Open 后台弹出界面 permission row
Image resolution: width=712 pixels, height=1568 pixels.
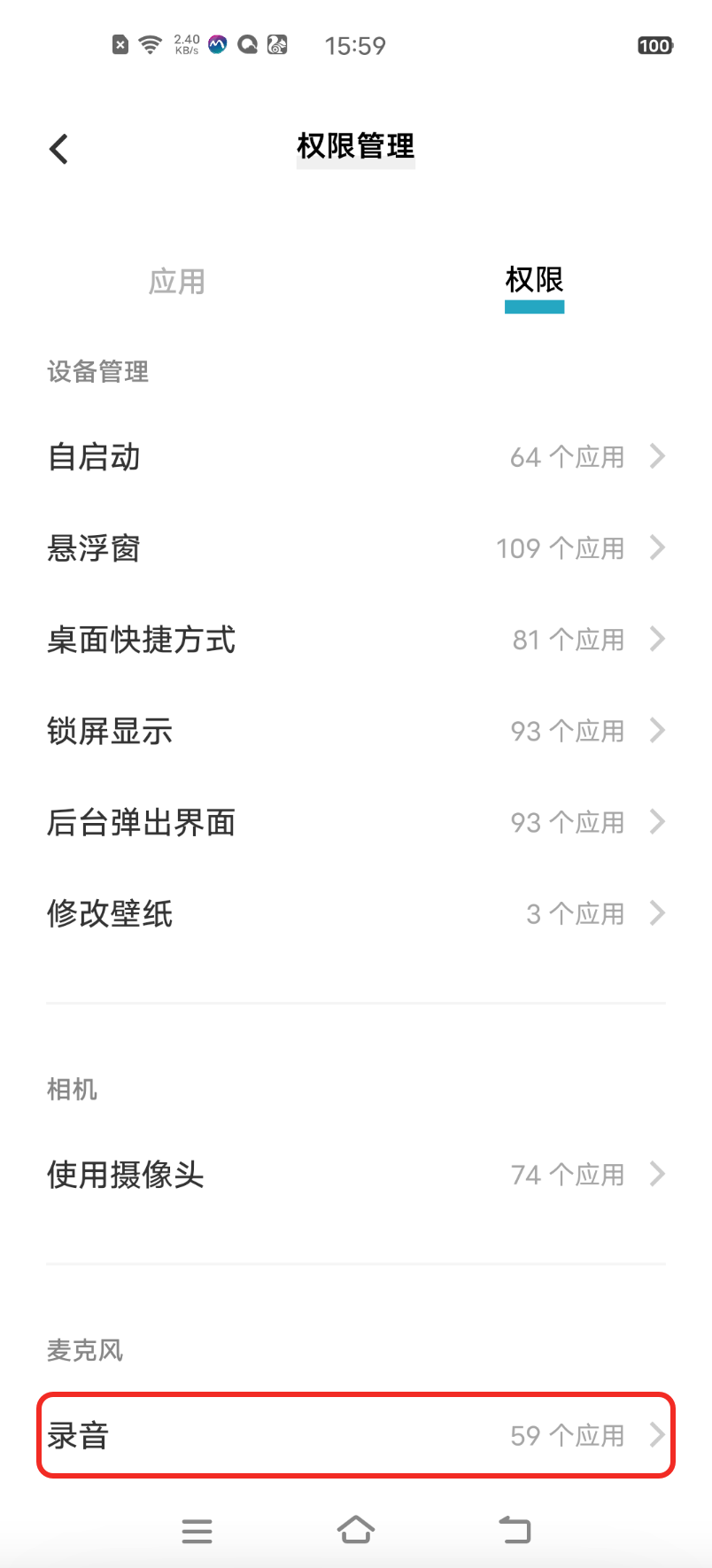click(x=356, y=822)
